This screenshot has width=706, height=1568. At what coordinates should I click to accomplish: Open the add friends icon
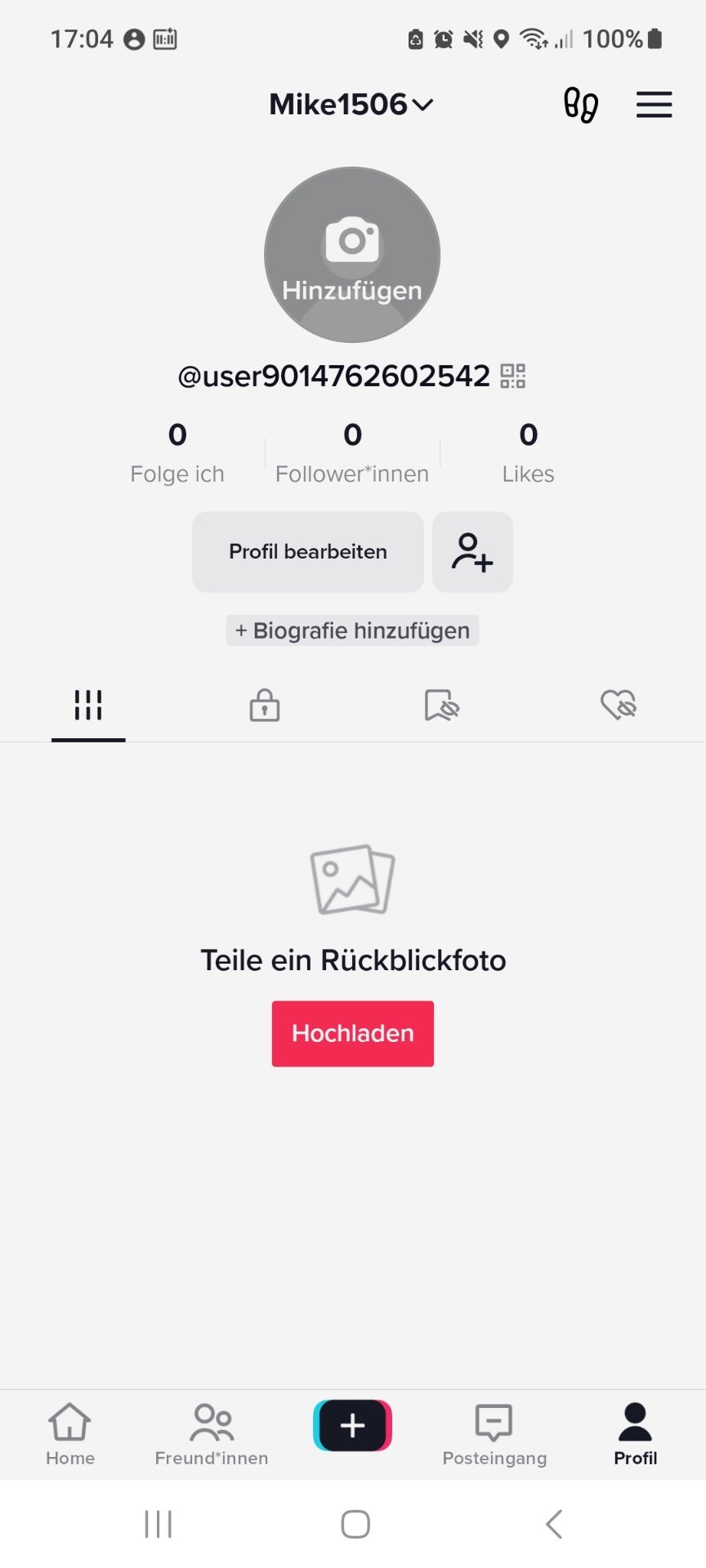click(x=472, y=552)
